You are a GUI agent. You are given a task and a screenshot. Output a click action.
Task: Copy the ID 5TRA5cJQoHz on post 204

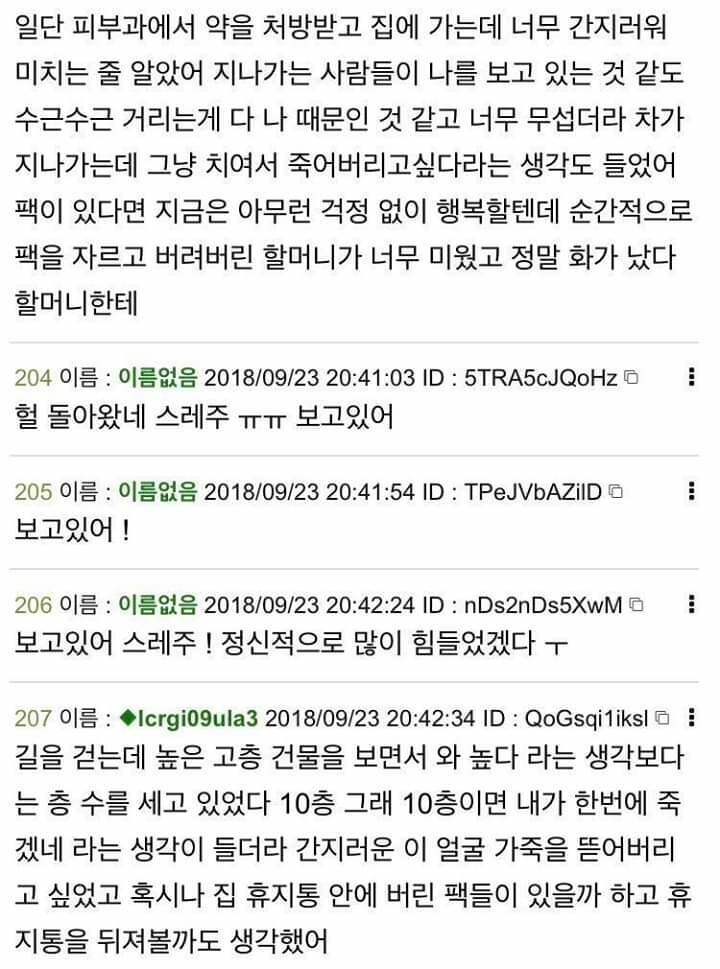(631, 378)
